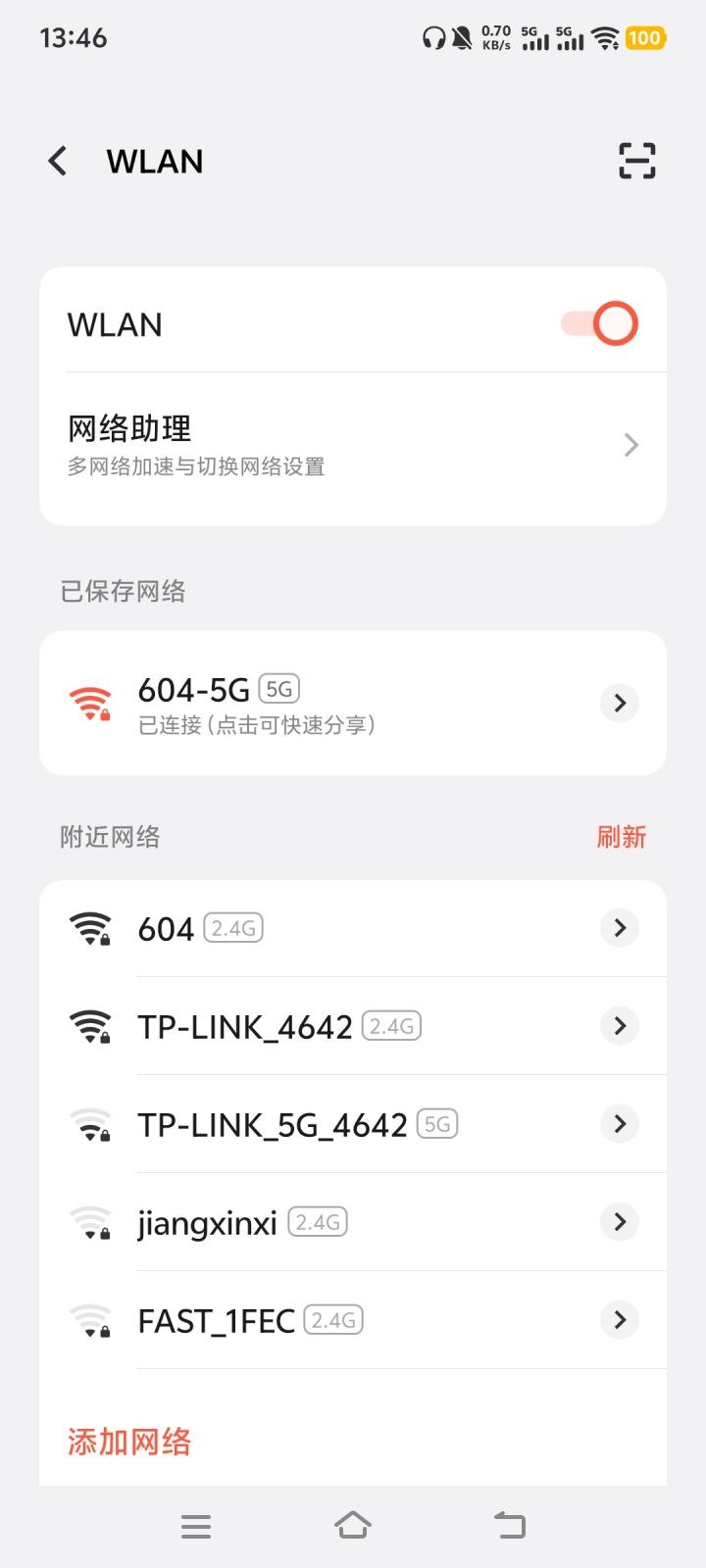Open the QR scan icon
Screen dimensions: 706x1568
pyautogui.click(x=636, y=161)
